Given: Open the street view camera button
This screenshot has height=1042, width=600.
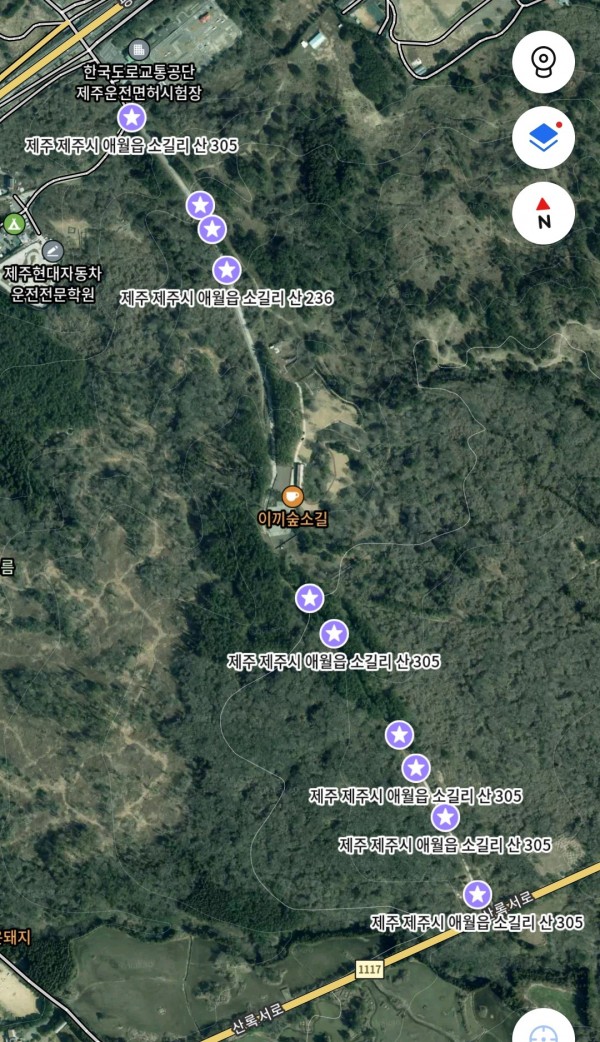Looking at the screenshot, I should [x=544, y=62].
